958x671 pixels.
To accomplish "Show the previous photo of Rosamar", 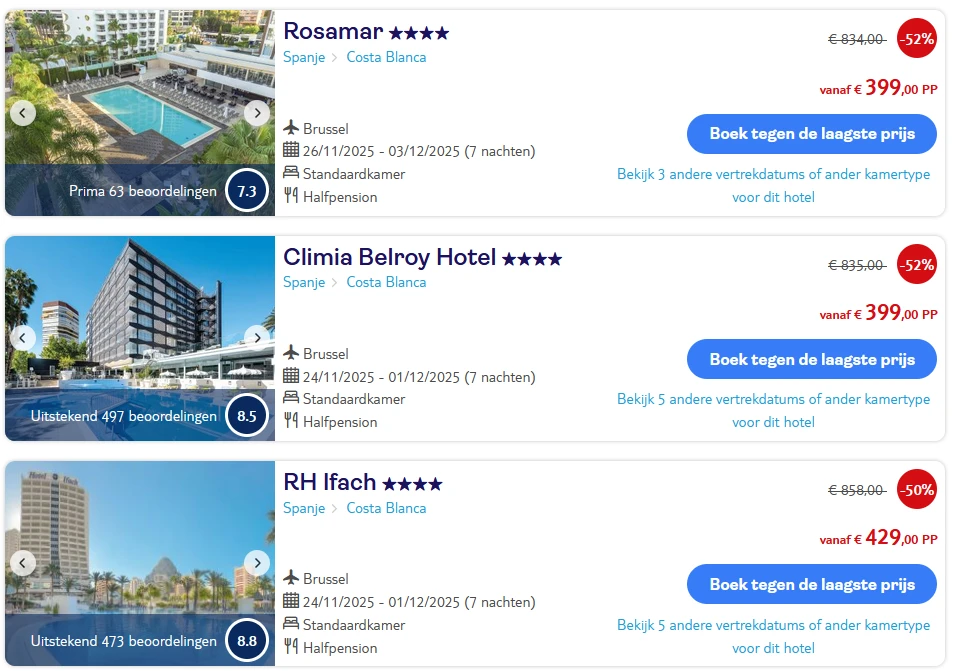I will point(23,113).
